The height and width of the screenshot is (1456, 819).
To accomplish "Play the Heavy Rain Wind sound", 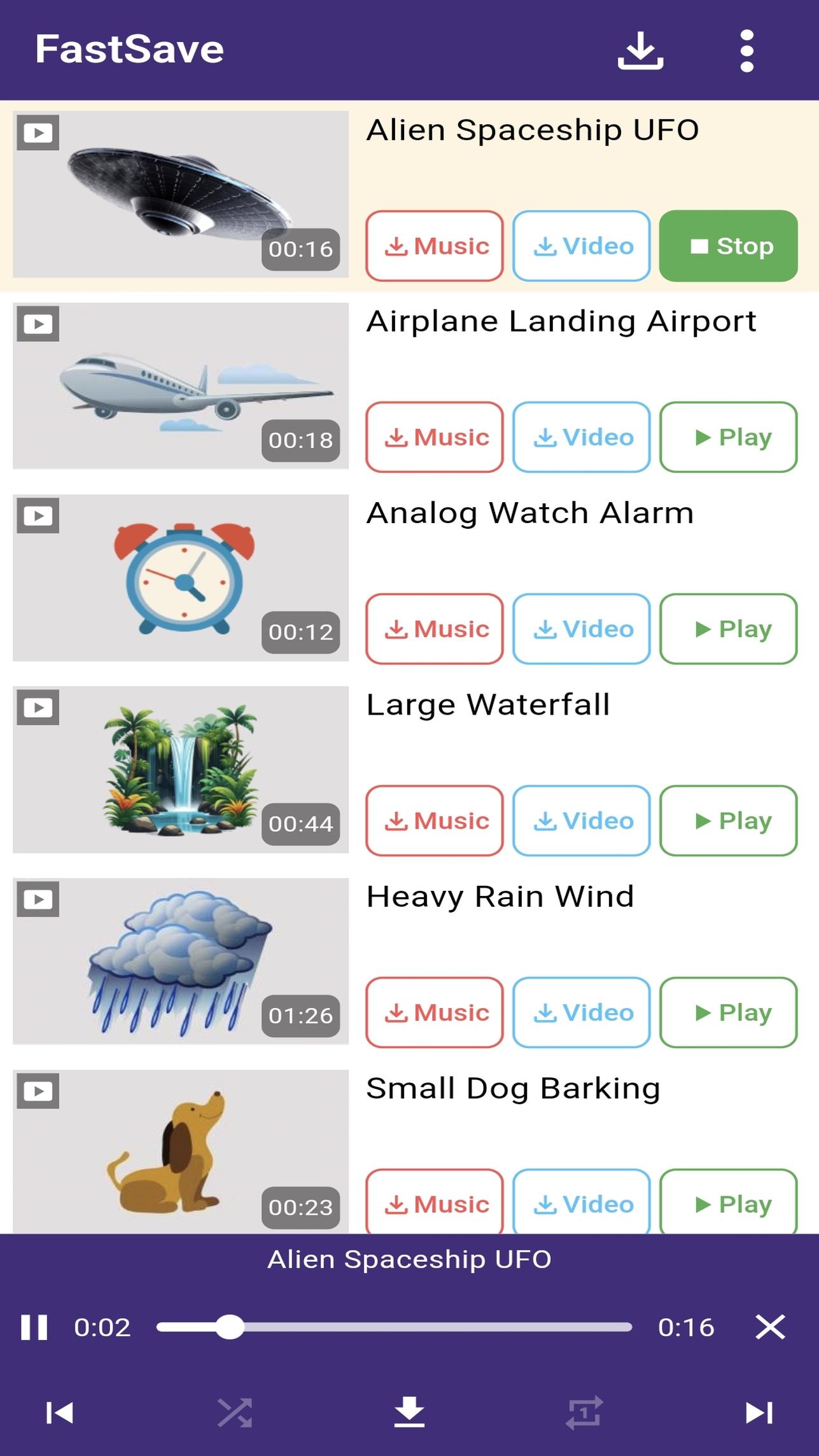I will 728,1012.
